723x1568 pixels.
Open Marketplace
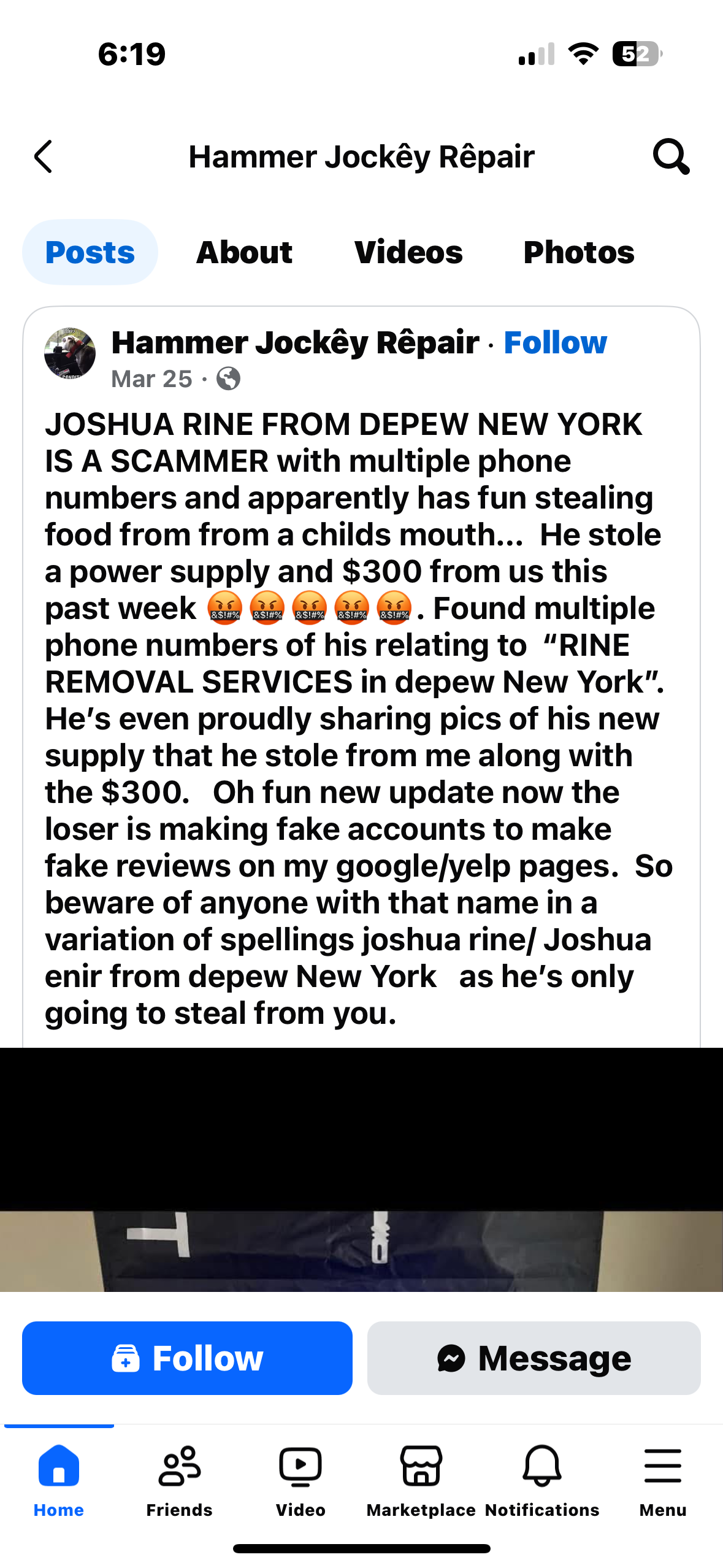point(421,1480)
